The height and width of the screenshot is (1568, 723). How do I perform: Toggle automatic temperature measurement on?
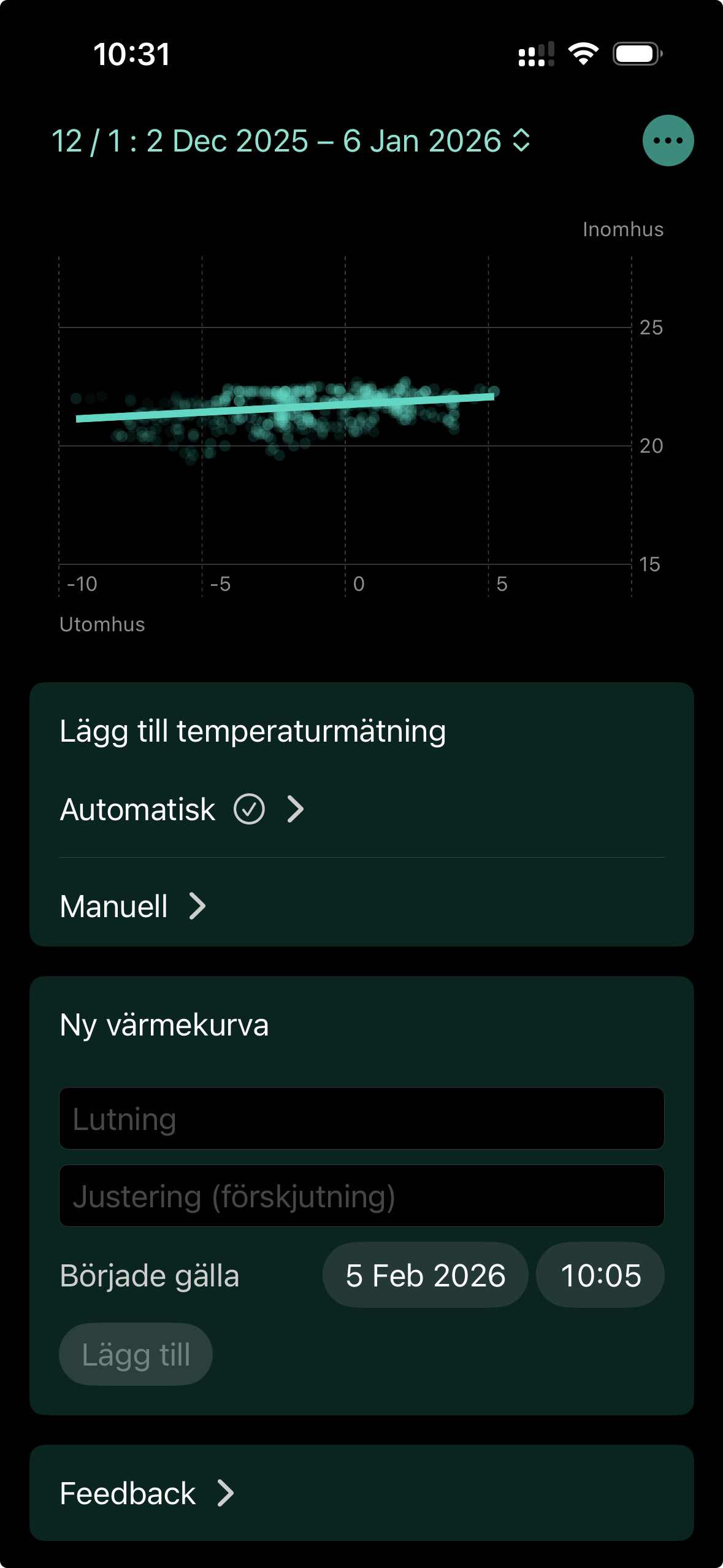pyautogui.click(x=250, y=809)
